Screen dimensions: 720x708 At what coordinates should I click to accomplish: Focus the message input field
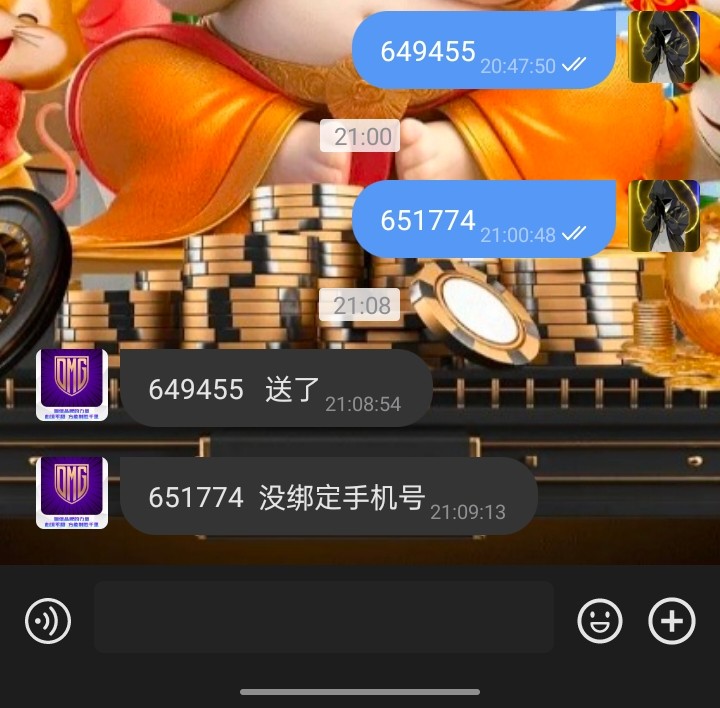pos(324,618)
